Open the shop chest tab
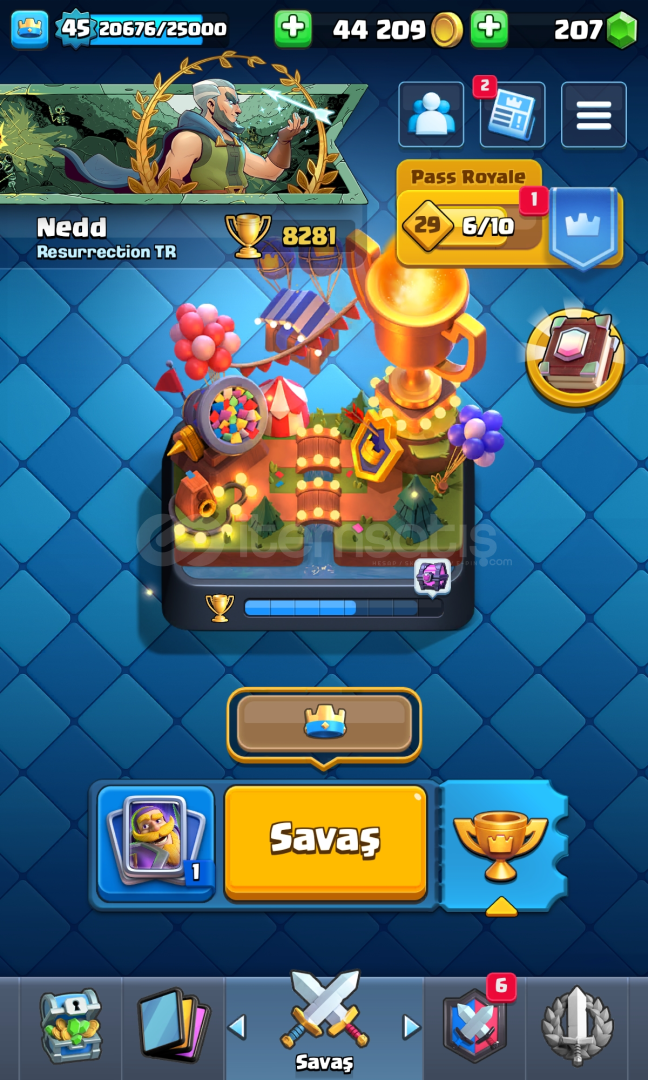This screenshot has width=648, height=1080. (70, 1025)
